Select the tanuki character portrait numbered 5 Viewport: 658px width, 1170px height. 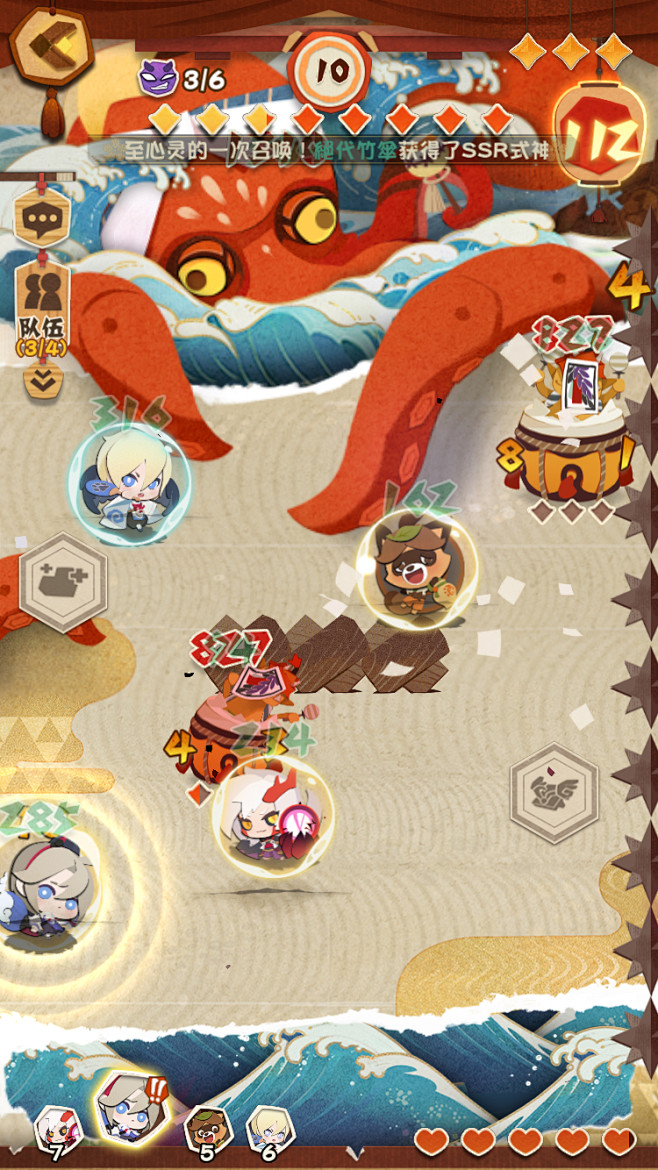pyautogui.click(x=208, y=1131)
